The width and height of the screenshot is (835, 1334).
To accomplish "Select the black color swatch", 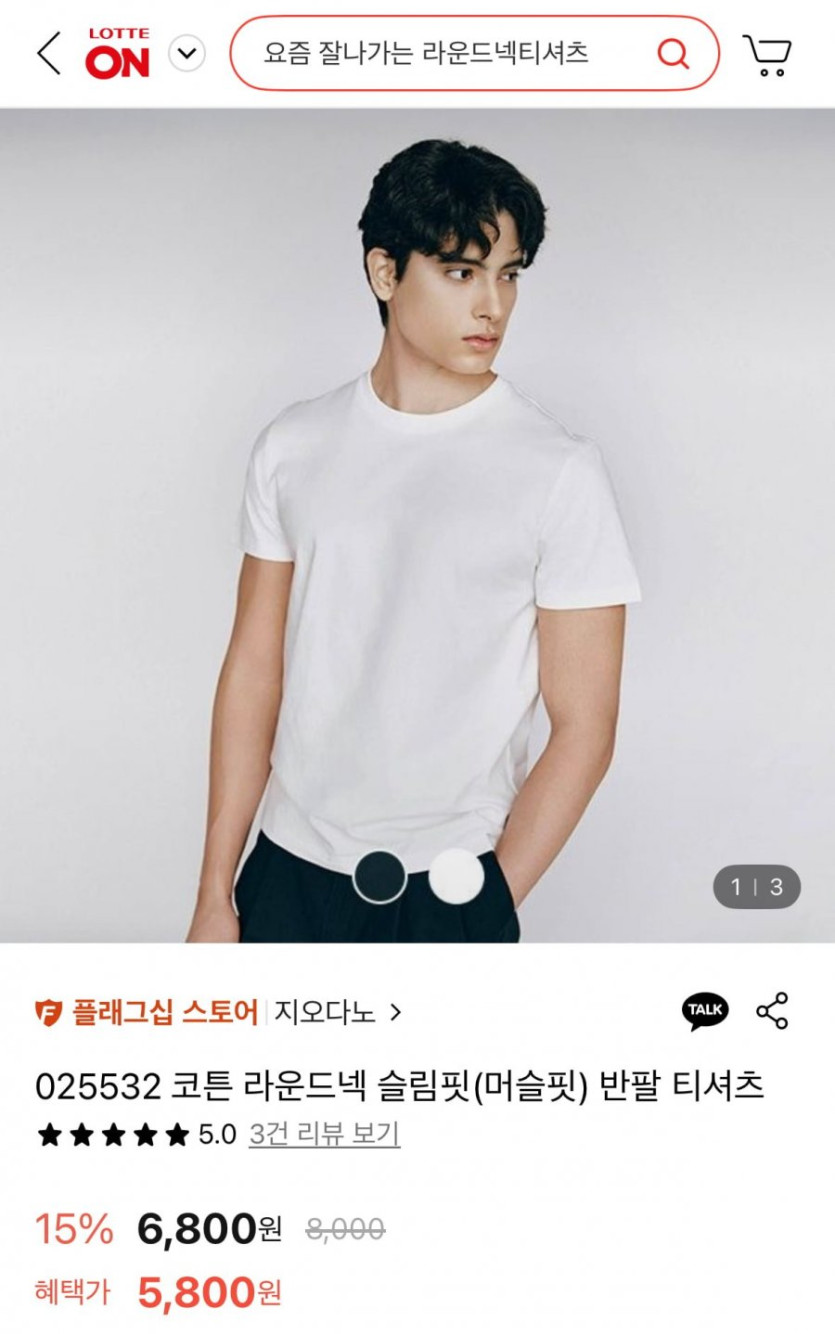I will [x=380, y=876].
